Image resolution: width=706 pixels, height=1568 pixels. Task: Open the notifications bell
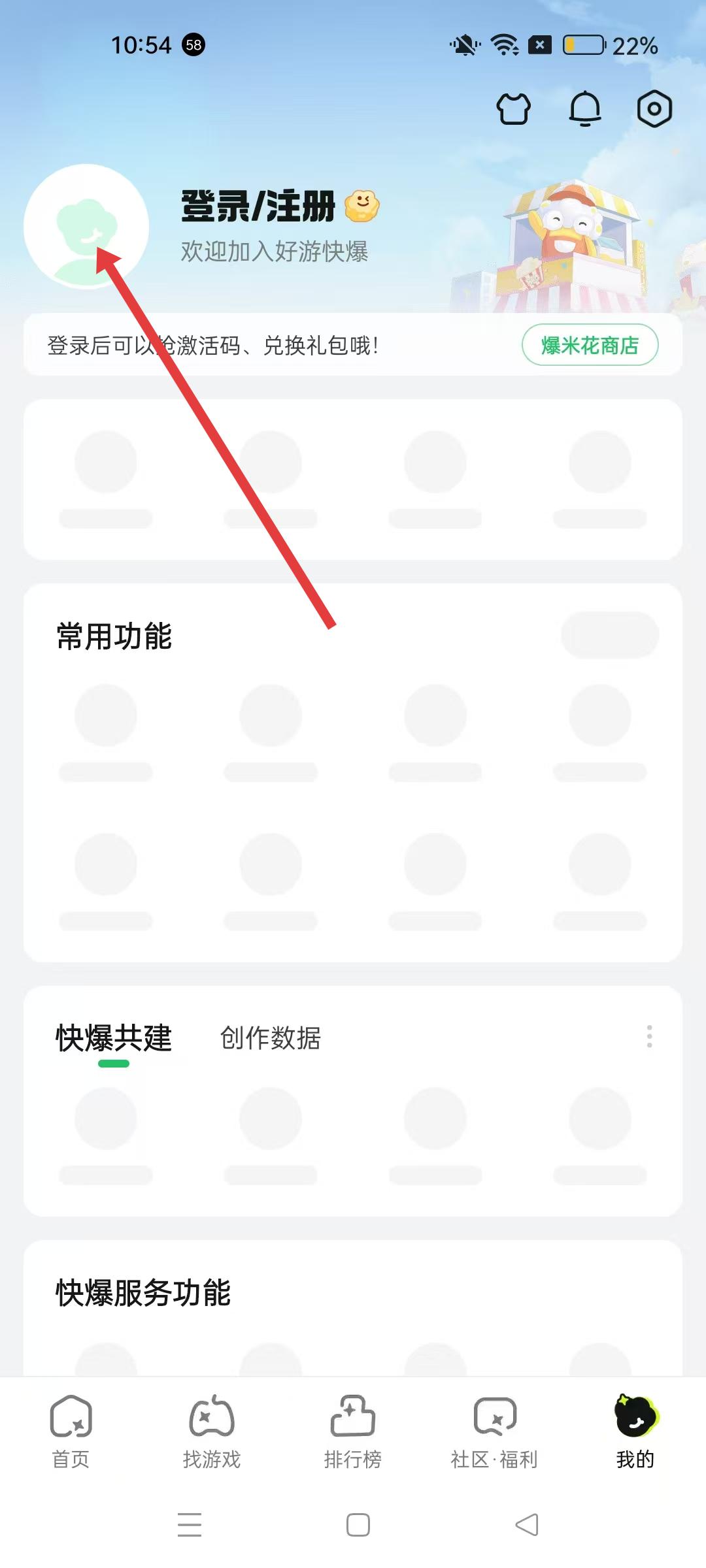coord(585,108)
